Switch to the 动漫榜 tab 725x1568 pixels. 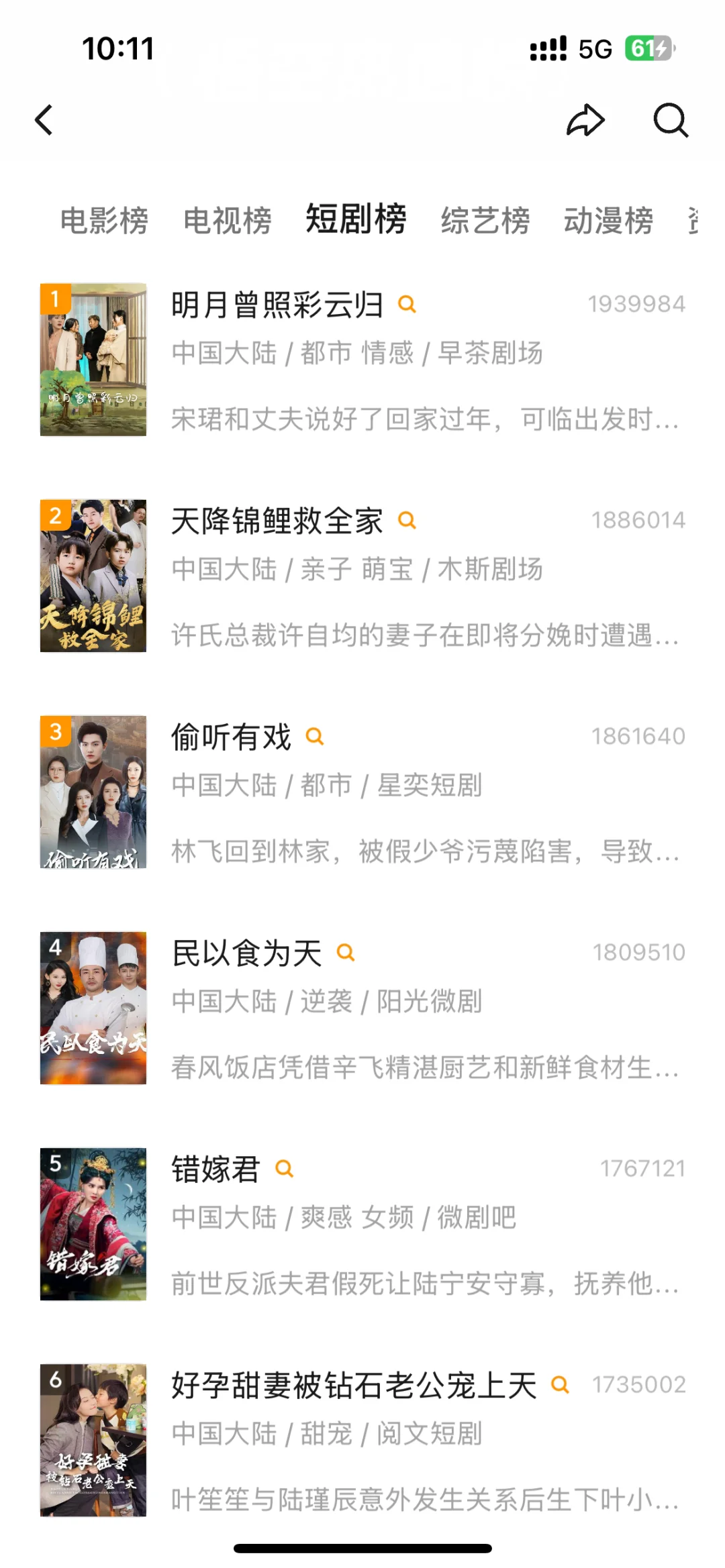608,221
